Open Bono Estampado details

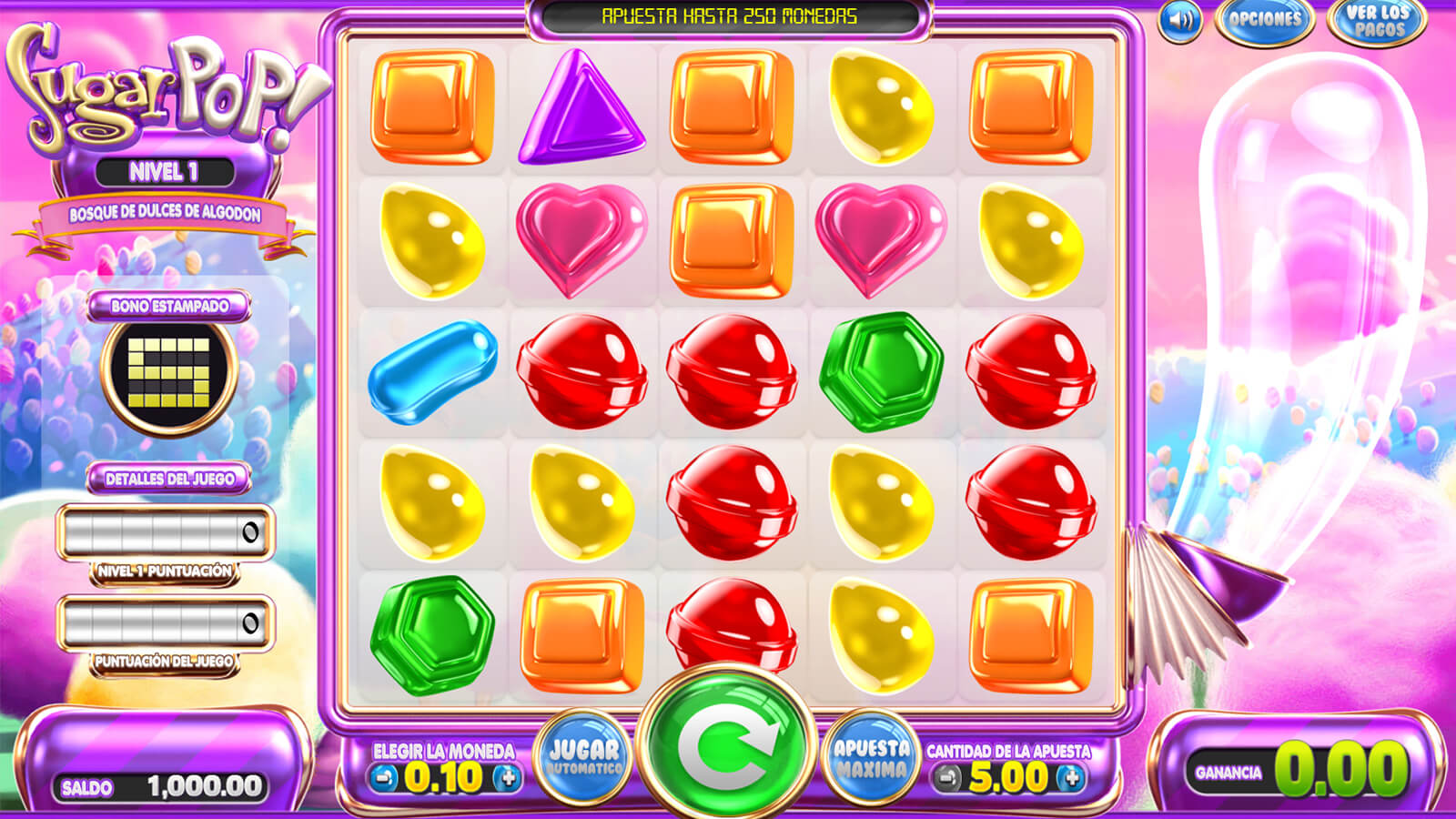pos(169,306)
